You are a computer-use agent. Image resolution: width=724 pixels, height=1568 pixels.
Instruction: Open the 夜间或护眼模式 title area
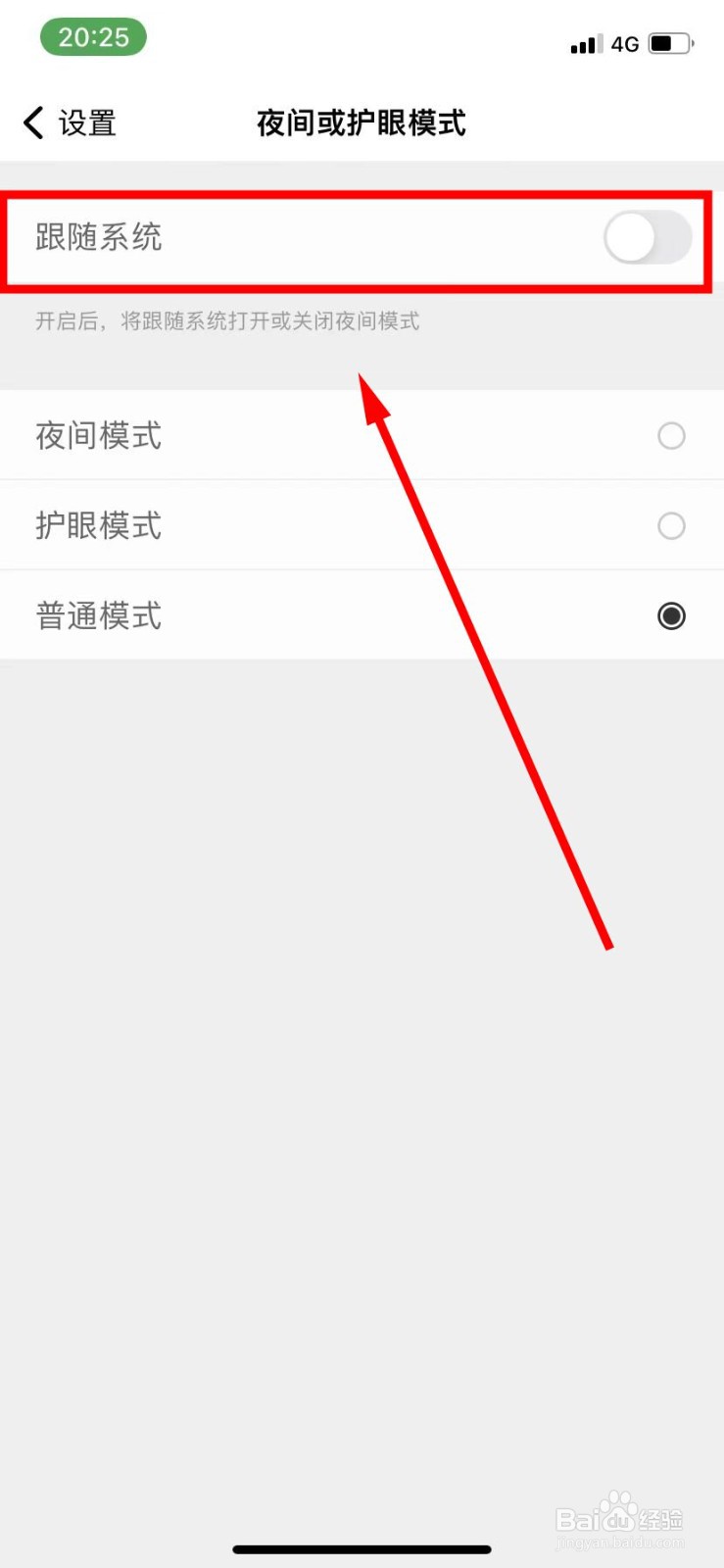pyautogui.click(x=362, y=122)
